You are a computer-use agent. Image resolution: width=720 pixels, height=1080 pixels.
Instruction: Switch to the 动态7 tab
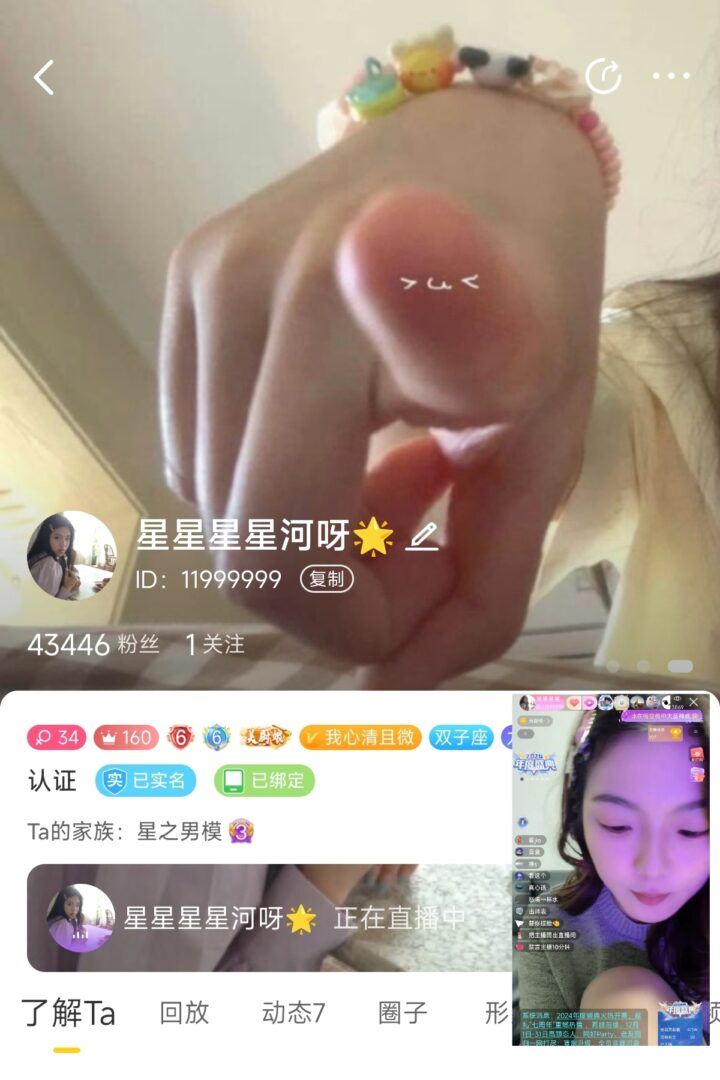click(x=293, y=1013)
